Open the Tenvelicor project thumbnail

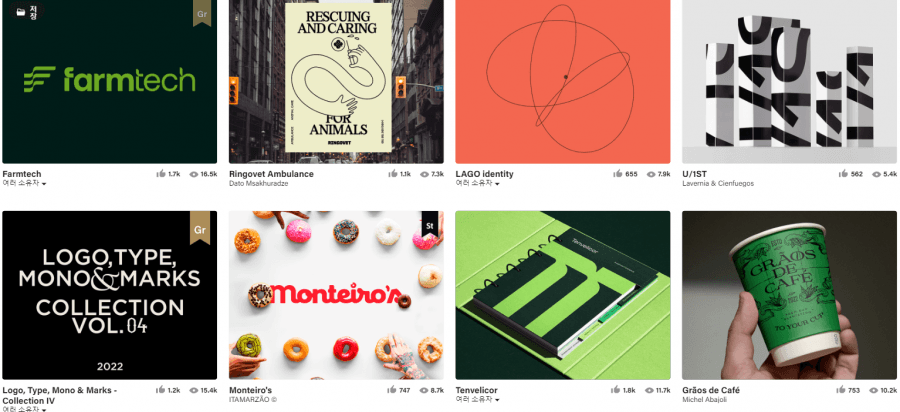click(562, 295)
